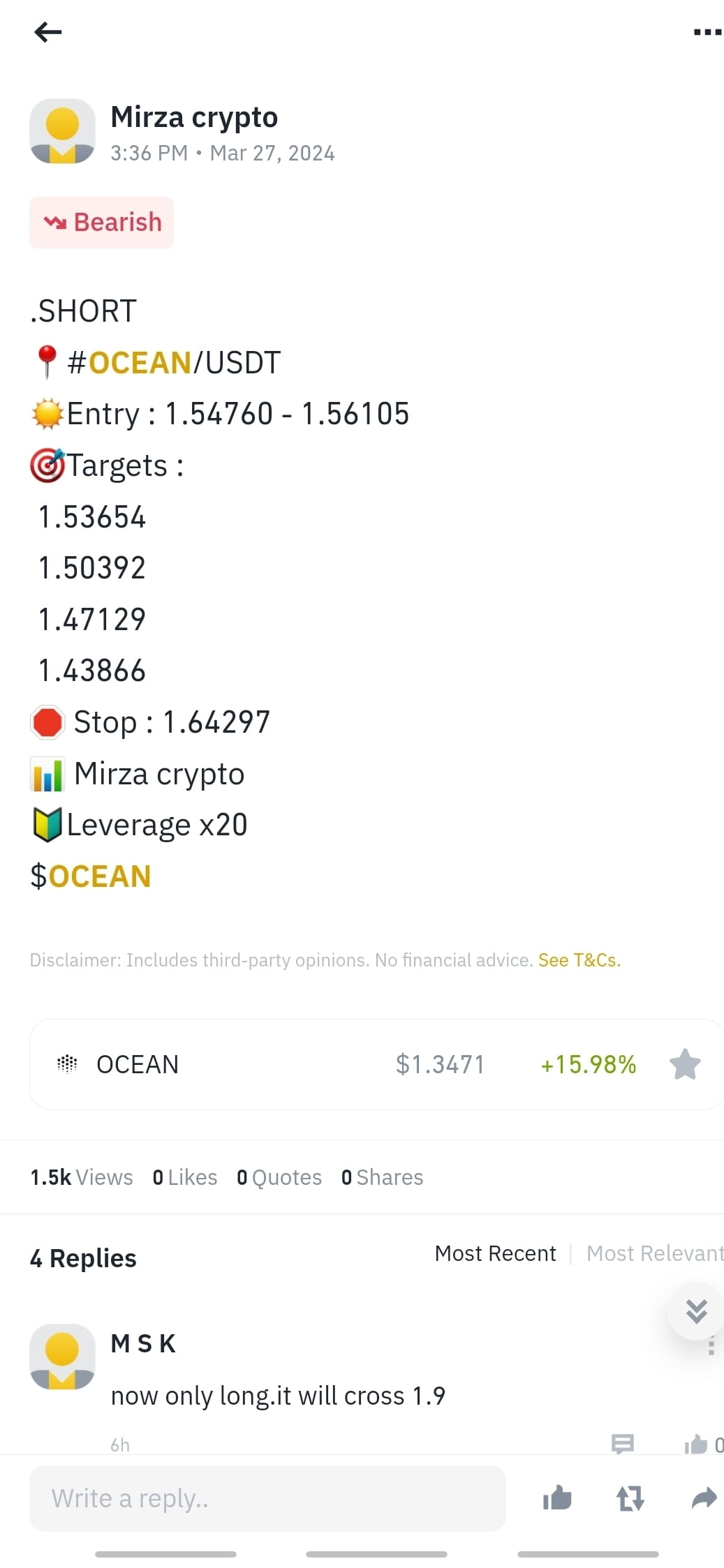Collapse replies with the double-chevron button
Viewport: 724px width, 1568px height.
pos(695,1312)
